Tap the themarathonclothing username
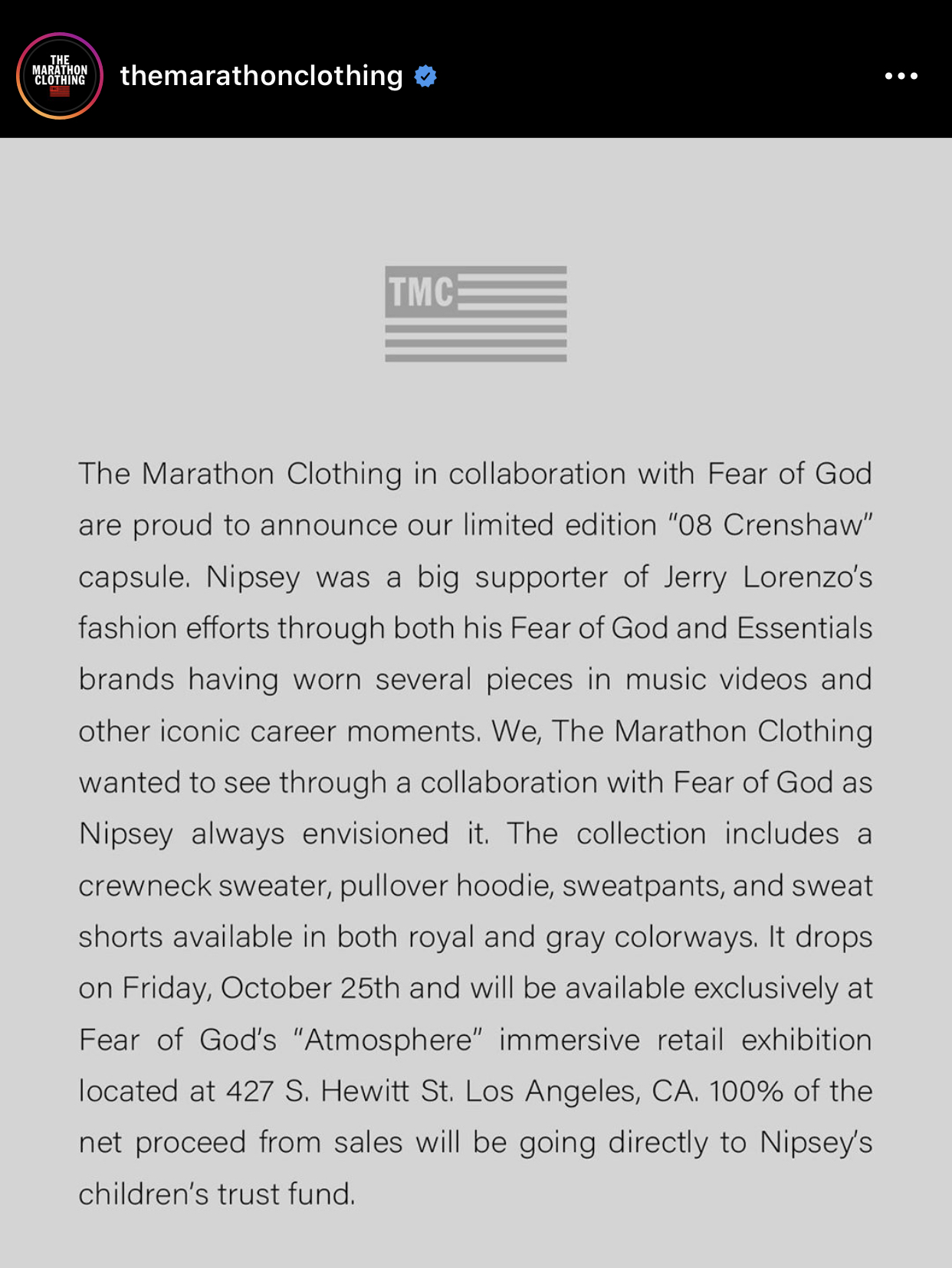The image size is (952, 1268). coord(261,76)
